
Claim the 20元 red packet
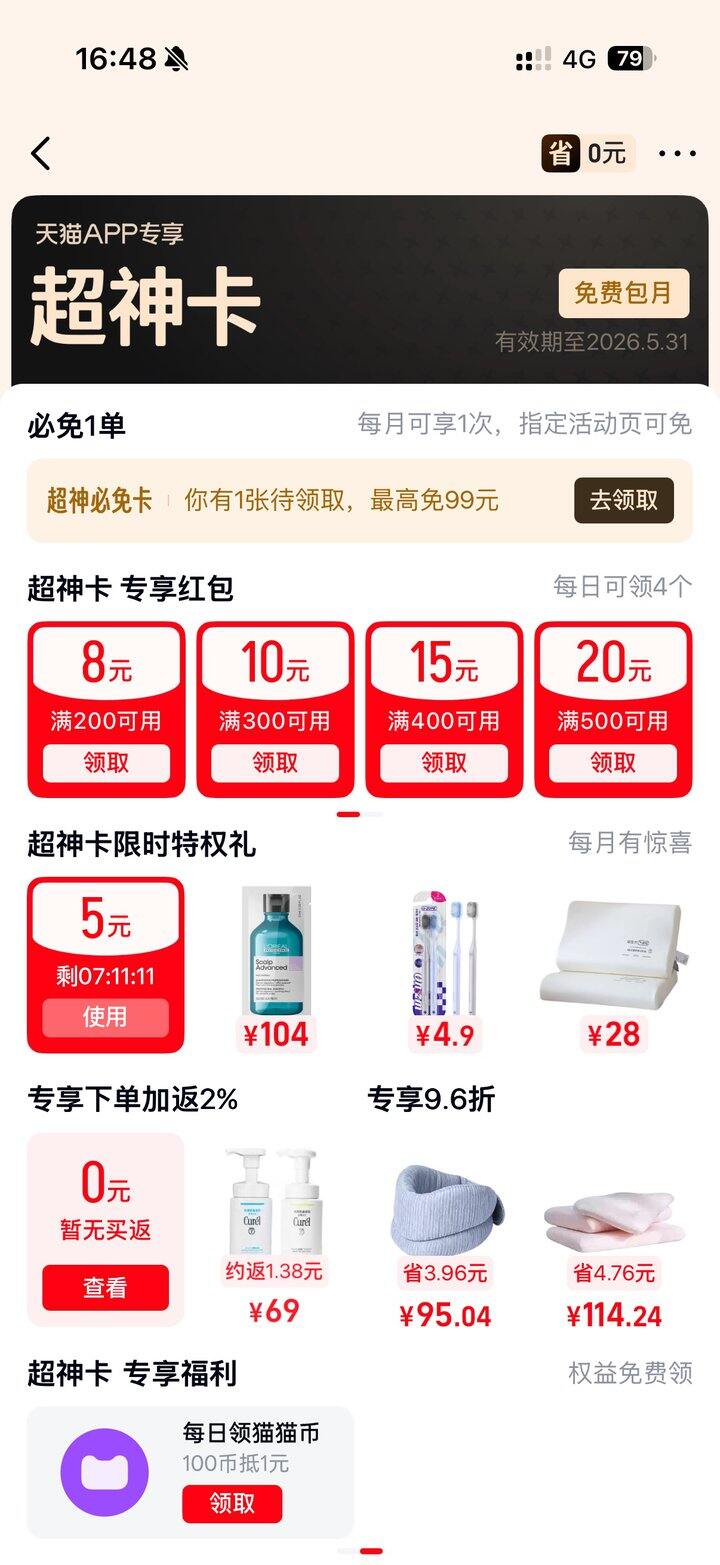coord(613,763)
